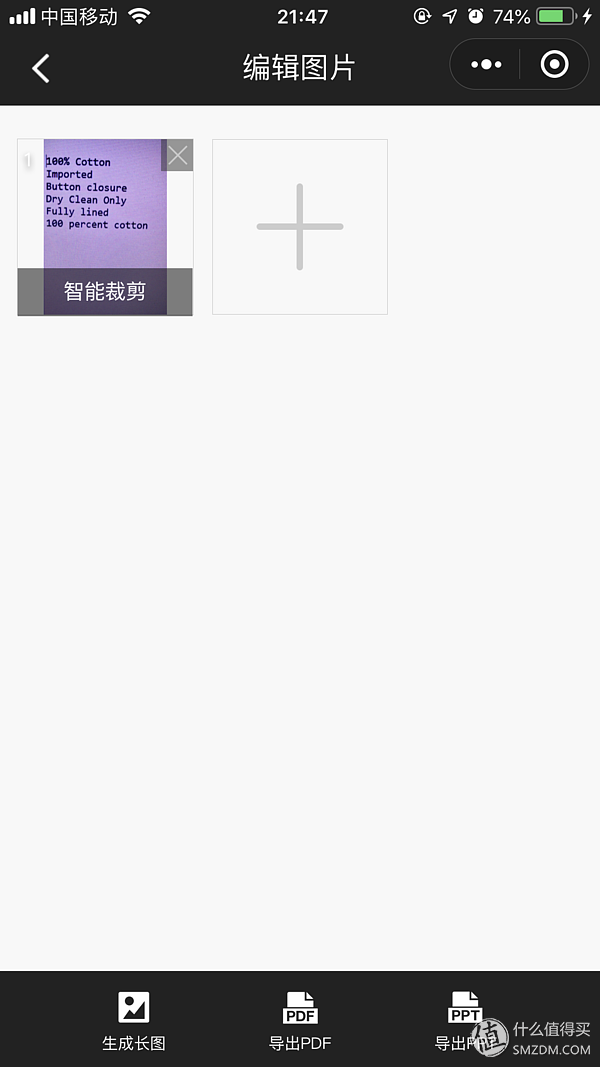The width and height of the screenshot is (600, 1067).
Task: Close the mini program with circle icon
Action: [554, 65]
